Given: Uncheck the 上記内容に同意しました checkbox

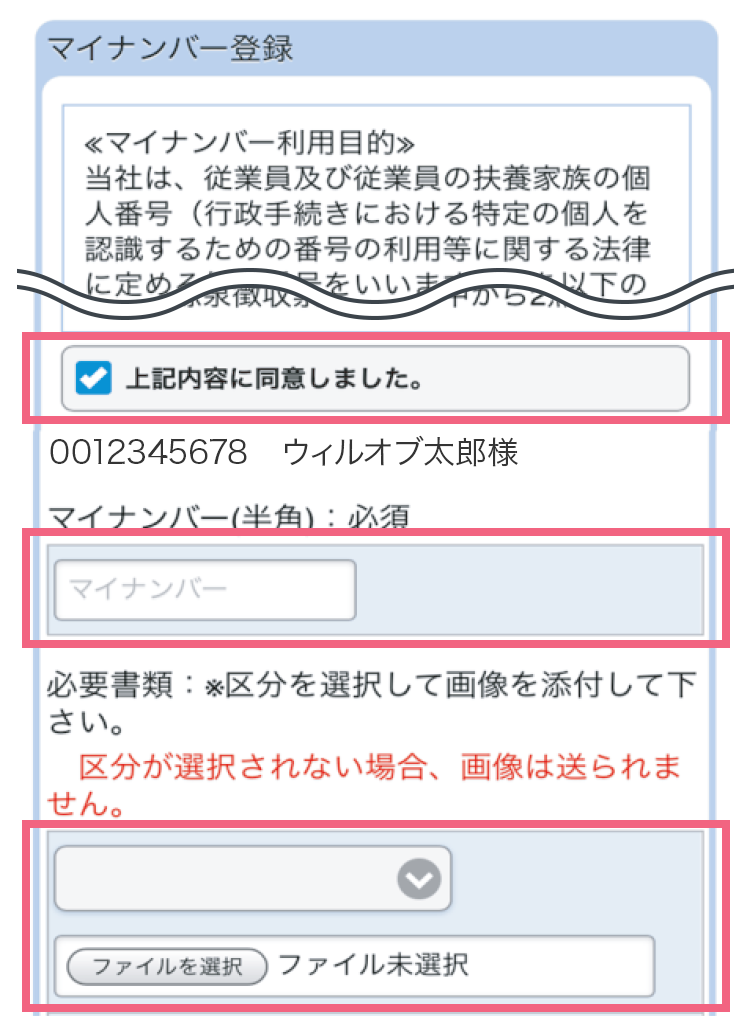Looking at the screenshot, I should (x=96, y=379).
